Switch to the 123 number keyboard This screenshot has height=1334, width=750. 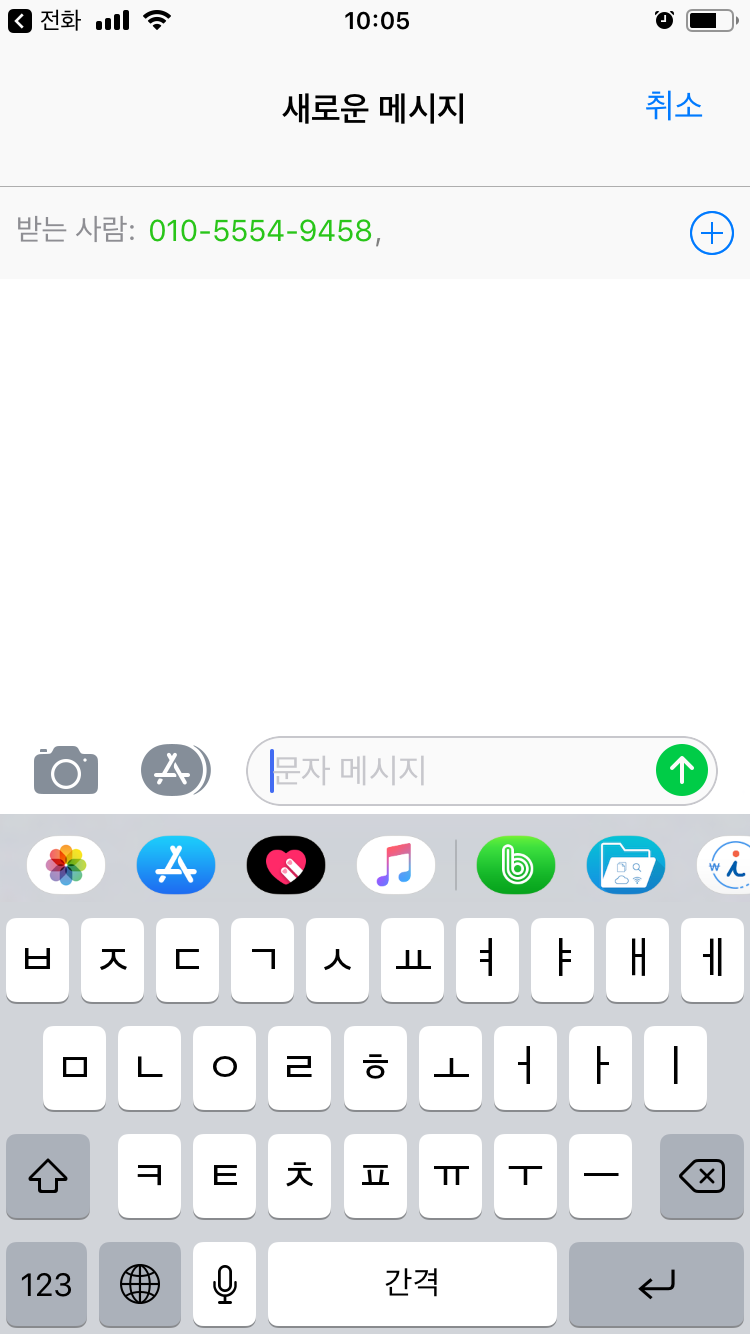click(46, 1284)
